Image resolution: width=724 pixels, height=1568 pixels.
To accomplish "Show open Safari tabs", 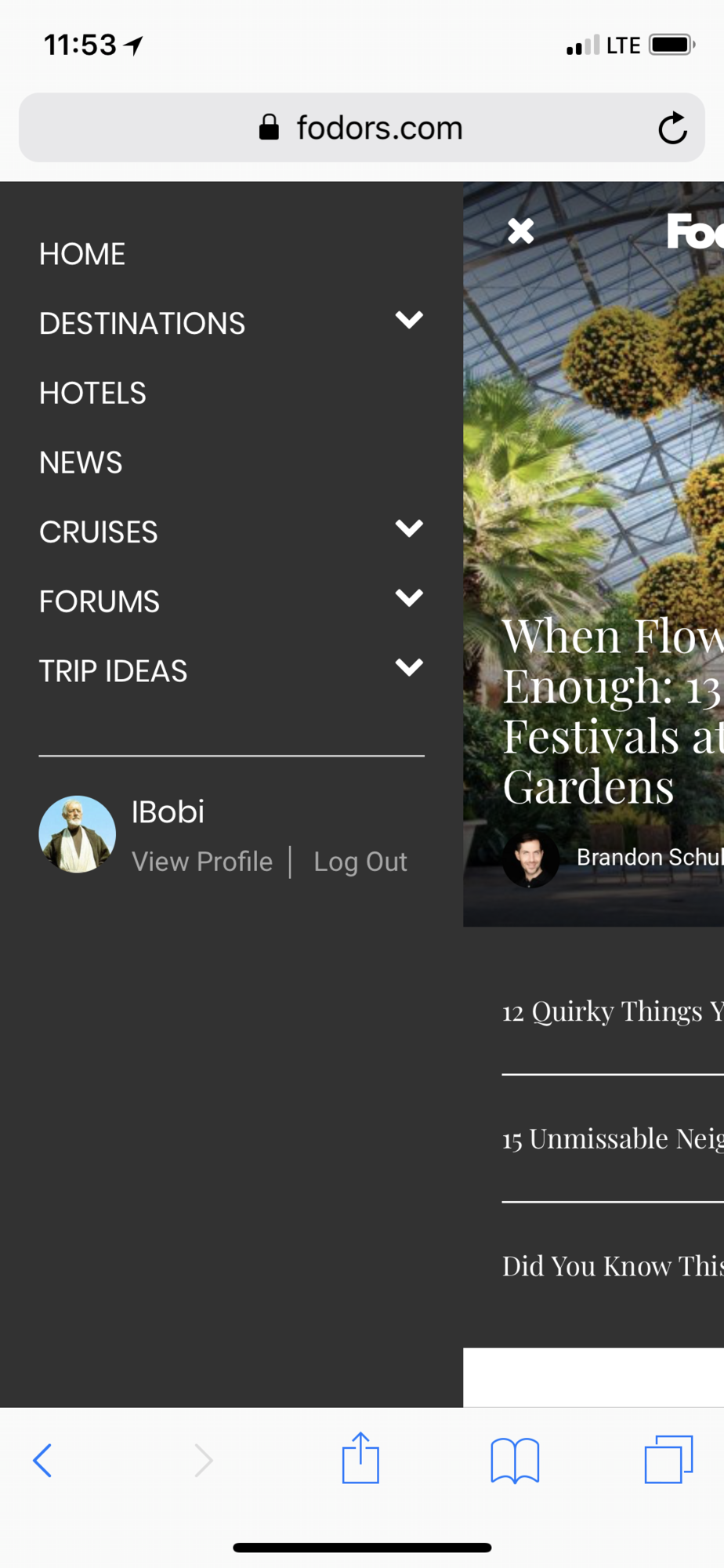I will [x=668, y=1460].
